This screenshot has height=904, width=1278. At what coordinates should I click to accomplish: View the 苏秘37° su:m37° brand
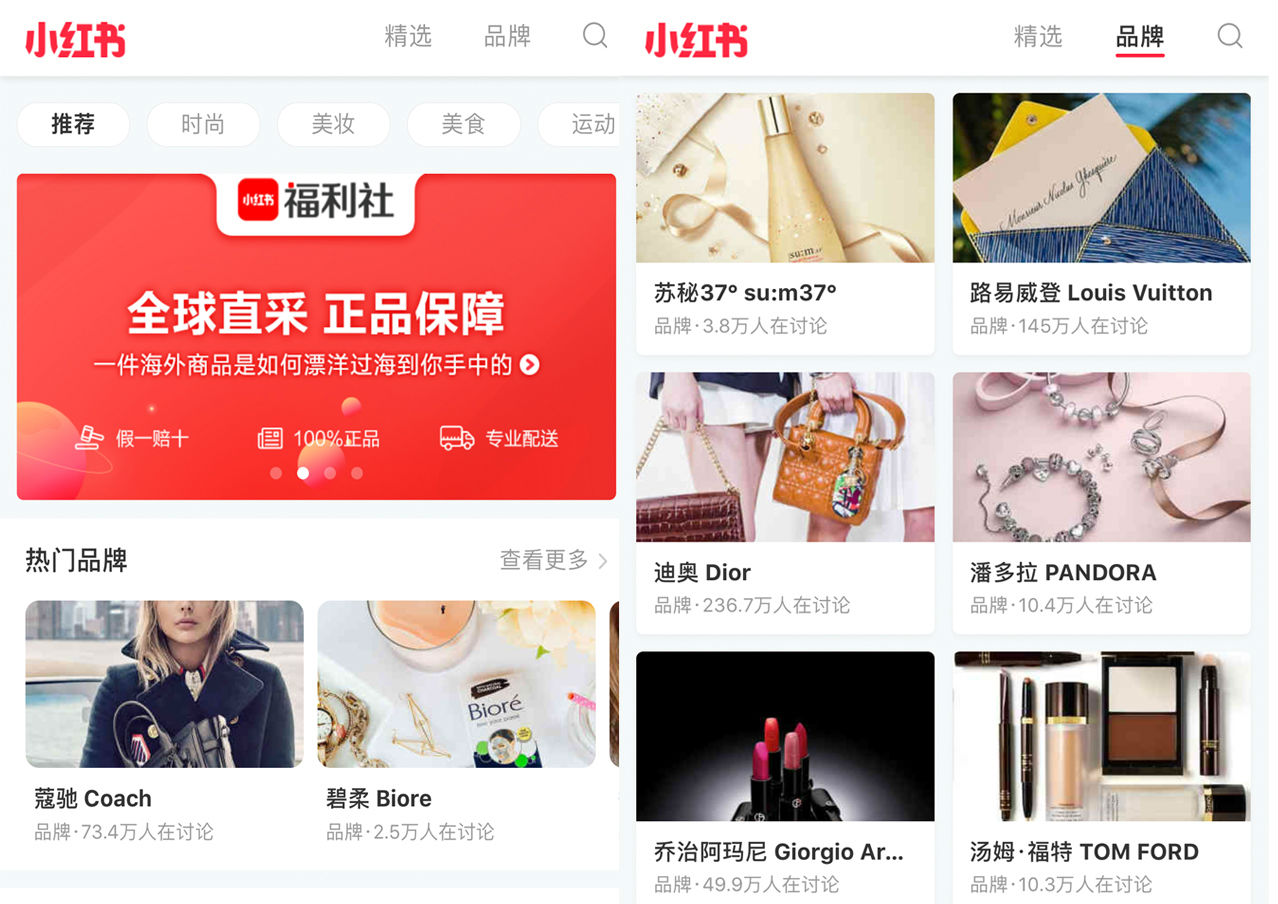pyautogui.click(x=785, y=223)
